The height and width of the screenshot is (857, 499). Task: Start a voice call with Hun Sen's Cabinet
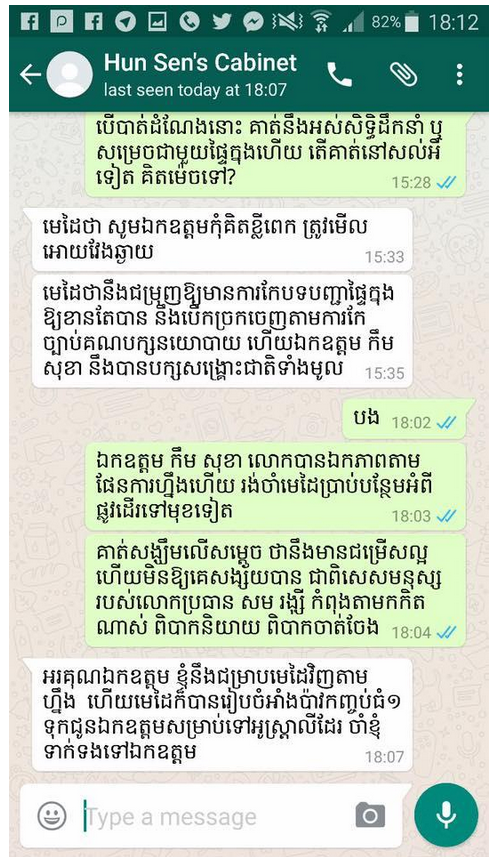(339, 74)
